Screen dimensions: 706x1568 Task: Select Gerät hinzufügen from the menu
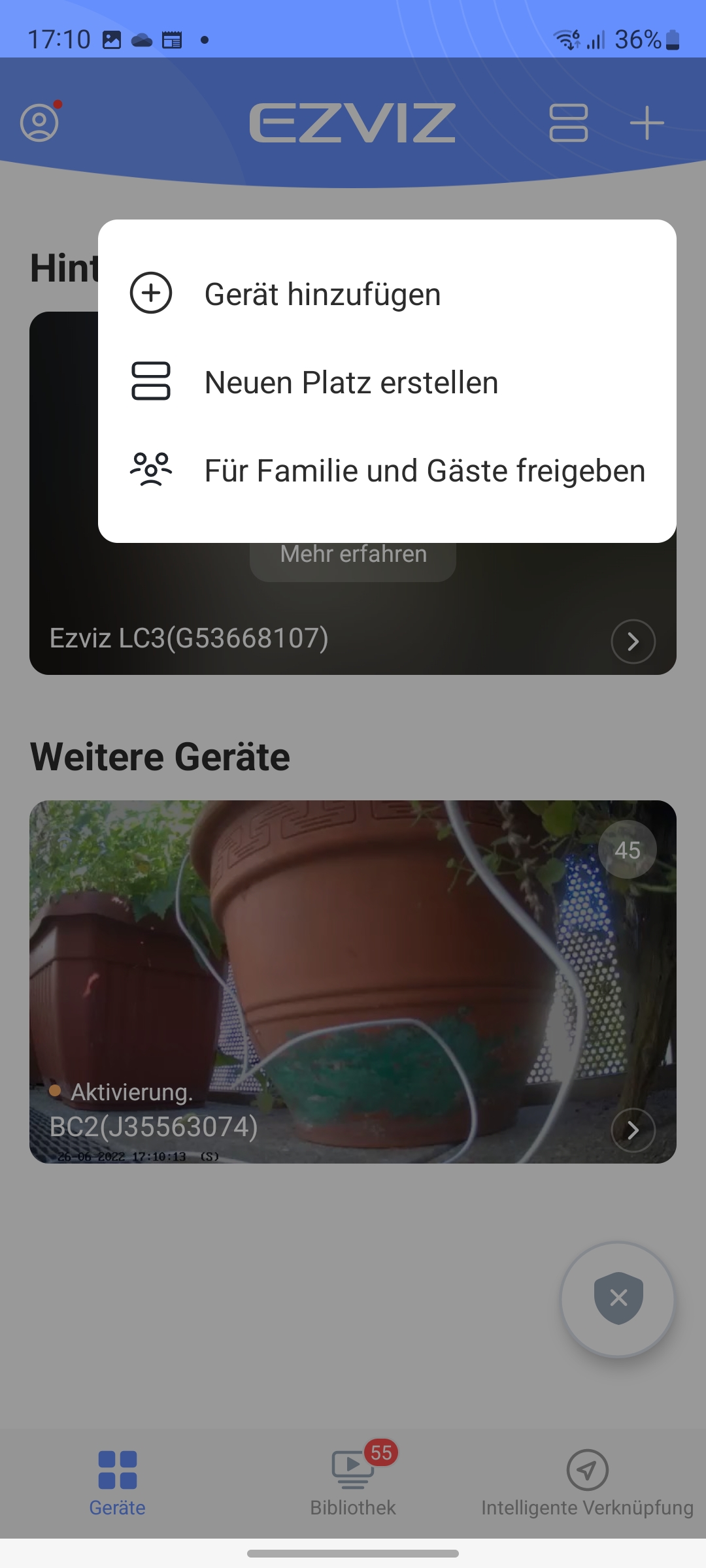pyautogui.click(x=322, y=294)
